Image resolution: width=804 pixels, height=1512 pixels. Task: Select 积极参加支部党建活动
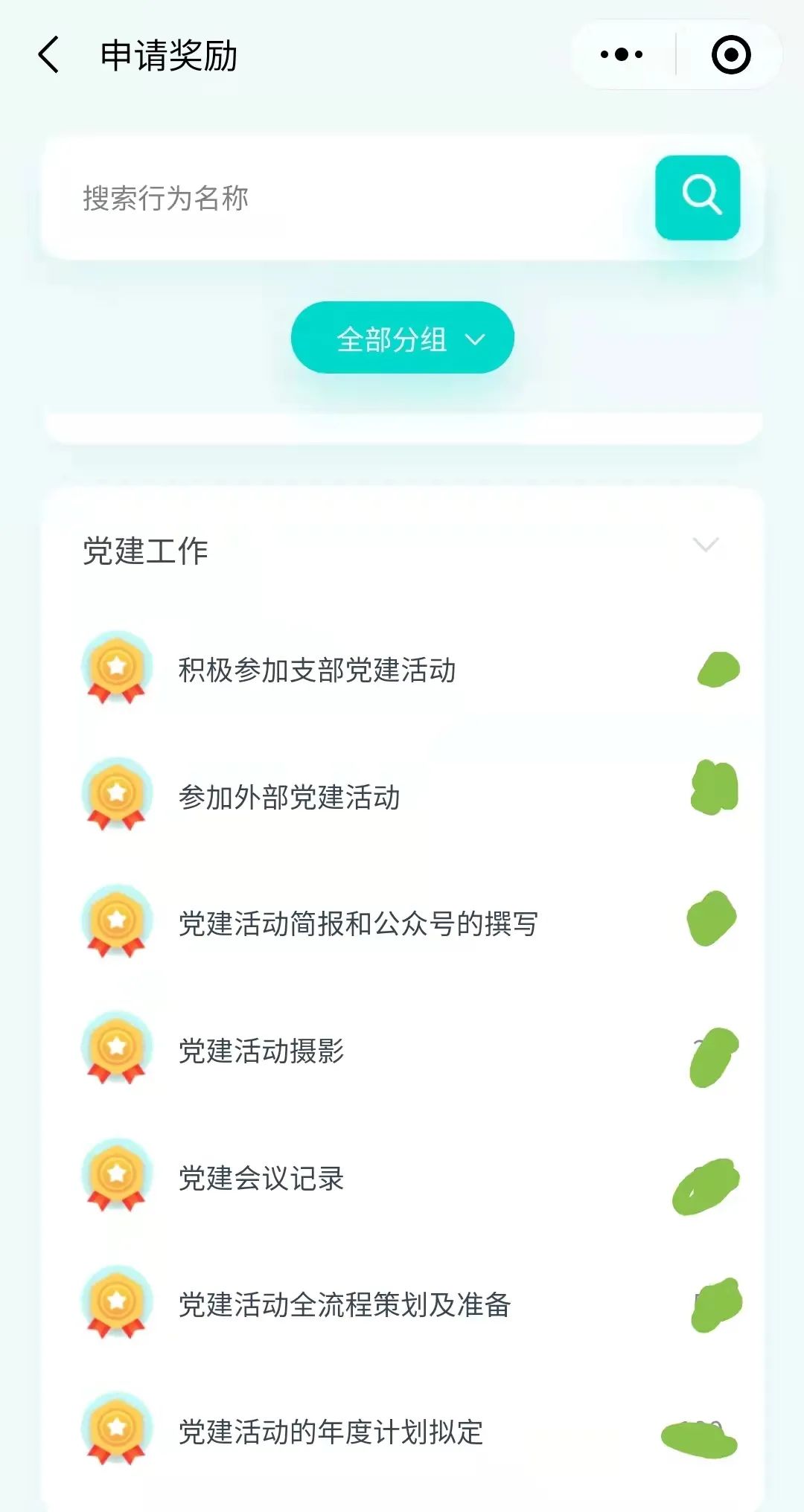coord(317,670)
